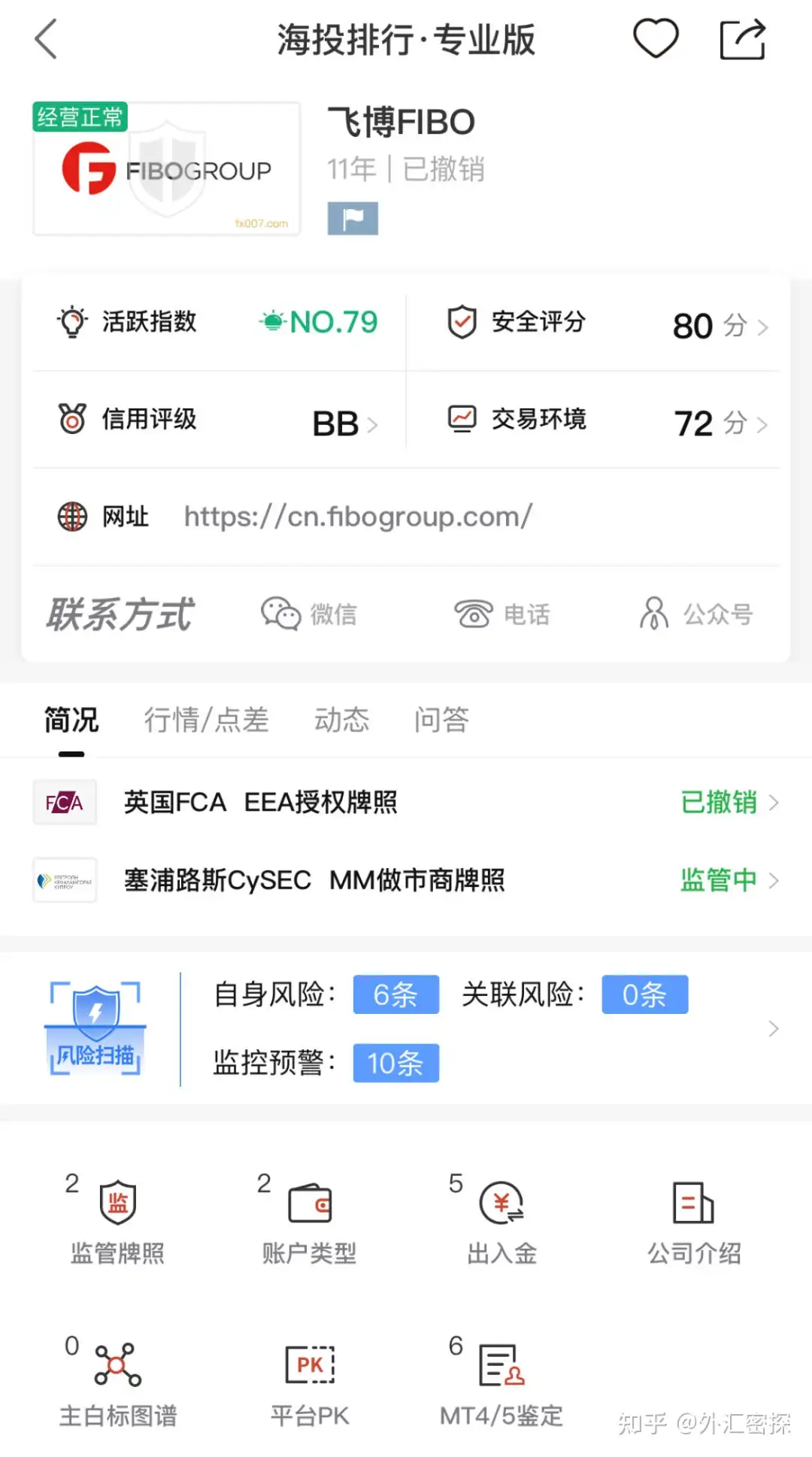Contact the broker via 微信
This screenshot has width=812, height=1457.
[x=309, y=614]
